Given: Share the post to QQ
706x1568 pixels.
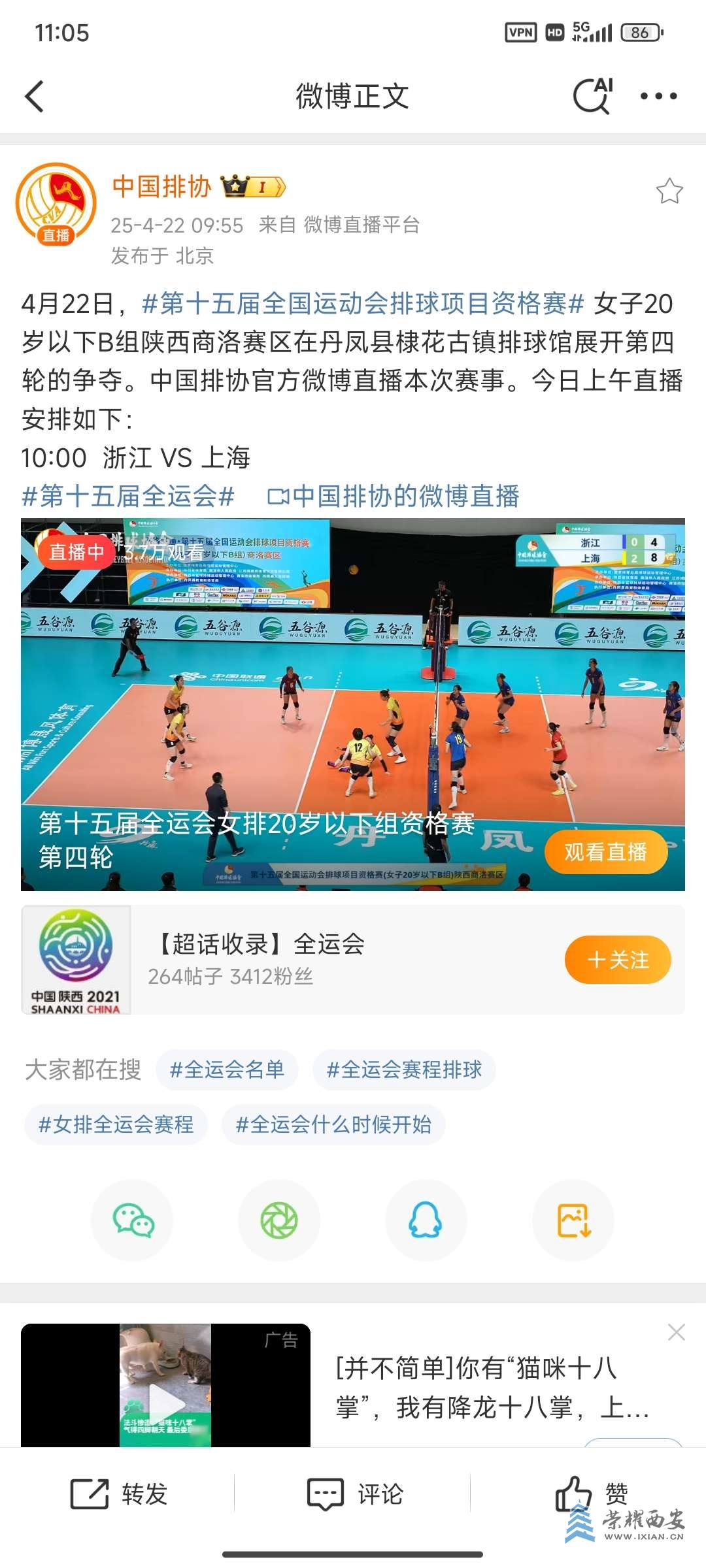Looking at the screenshot, I should pos(426,1220).
